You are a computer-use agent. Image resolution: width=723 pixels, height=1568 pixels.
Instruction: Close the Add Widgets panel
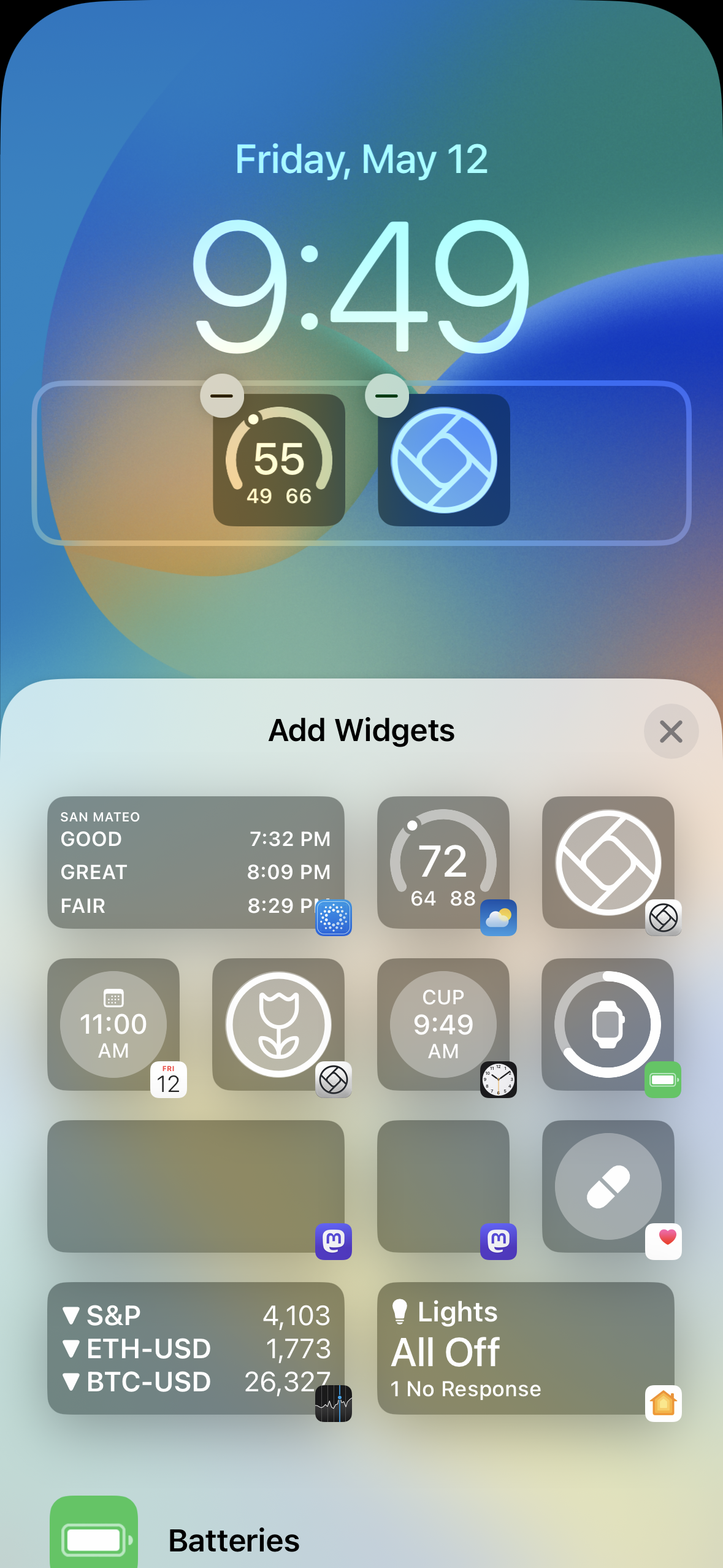[671, 731]
